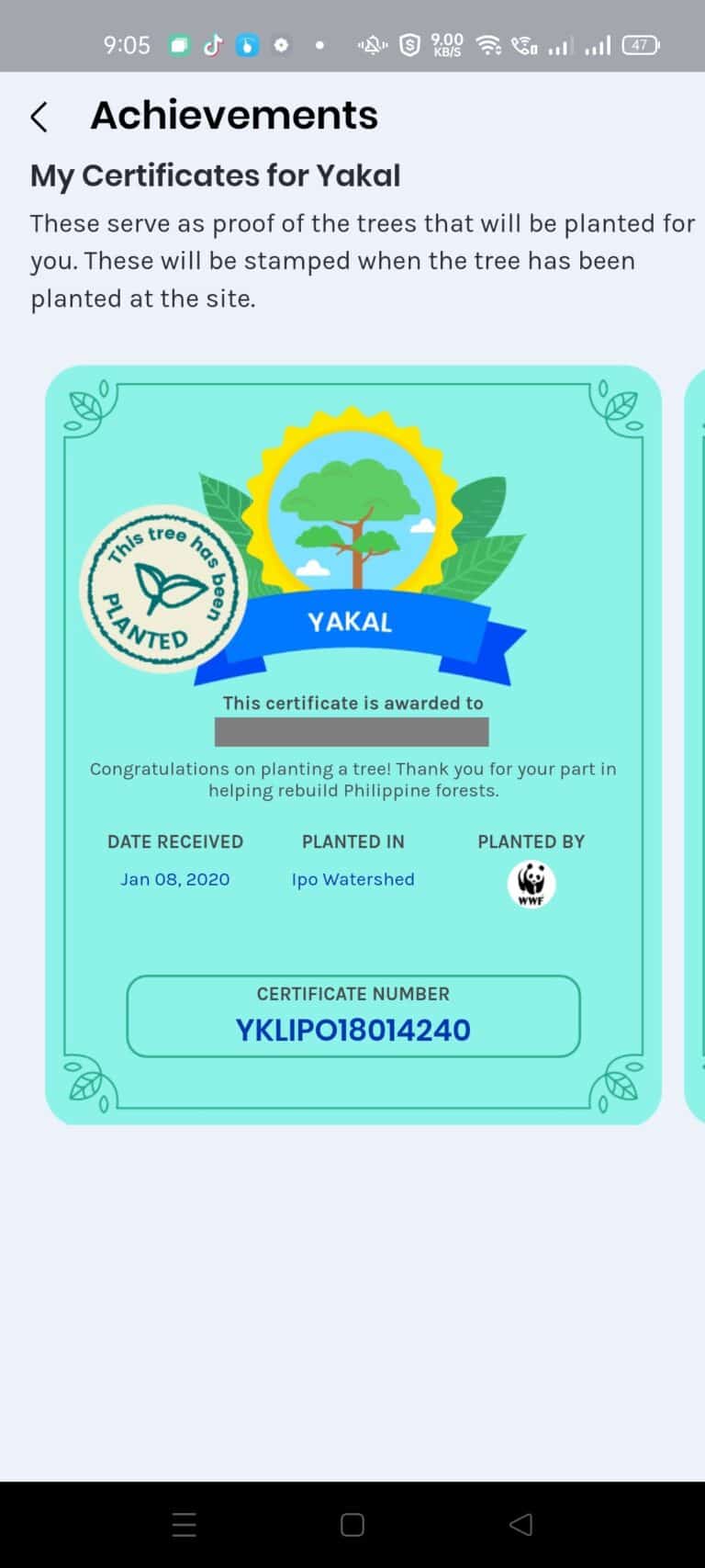Tap the back triangle navigation button
The height and width of the screenshot is (1568, 705).
520,1524
